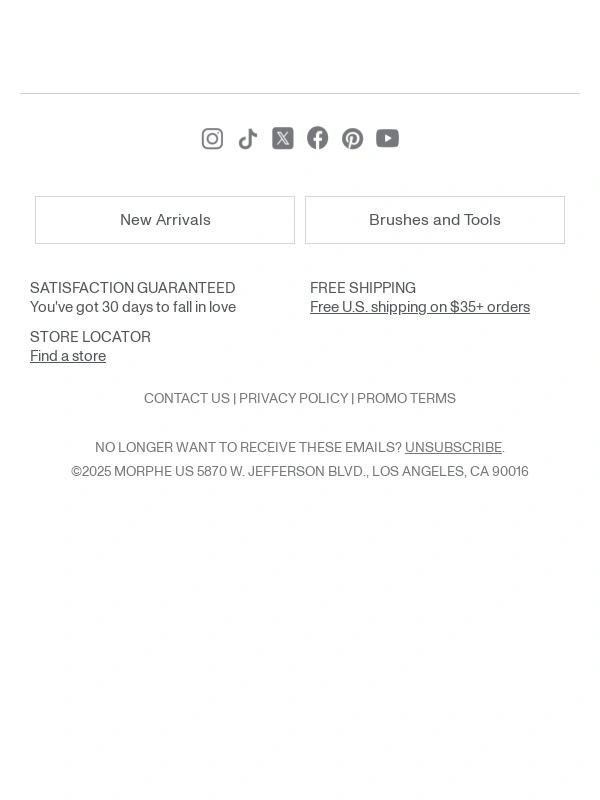View the Privacy Policy
600x800 pixels.
pyautogui.click(x=294, y=398)
